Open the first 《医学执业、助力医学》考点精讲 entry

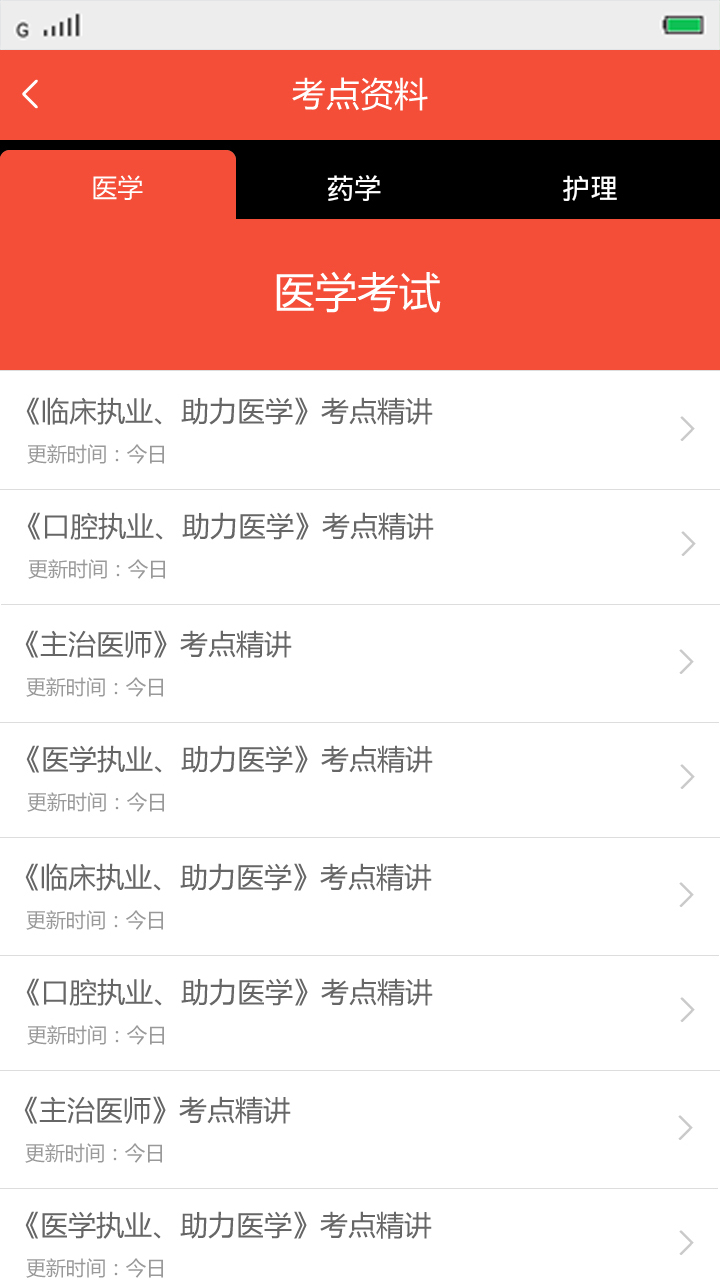[x=360, y=780]
